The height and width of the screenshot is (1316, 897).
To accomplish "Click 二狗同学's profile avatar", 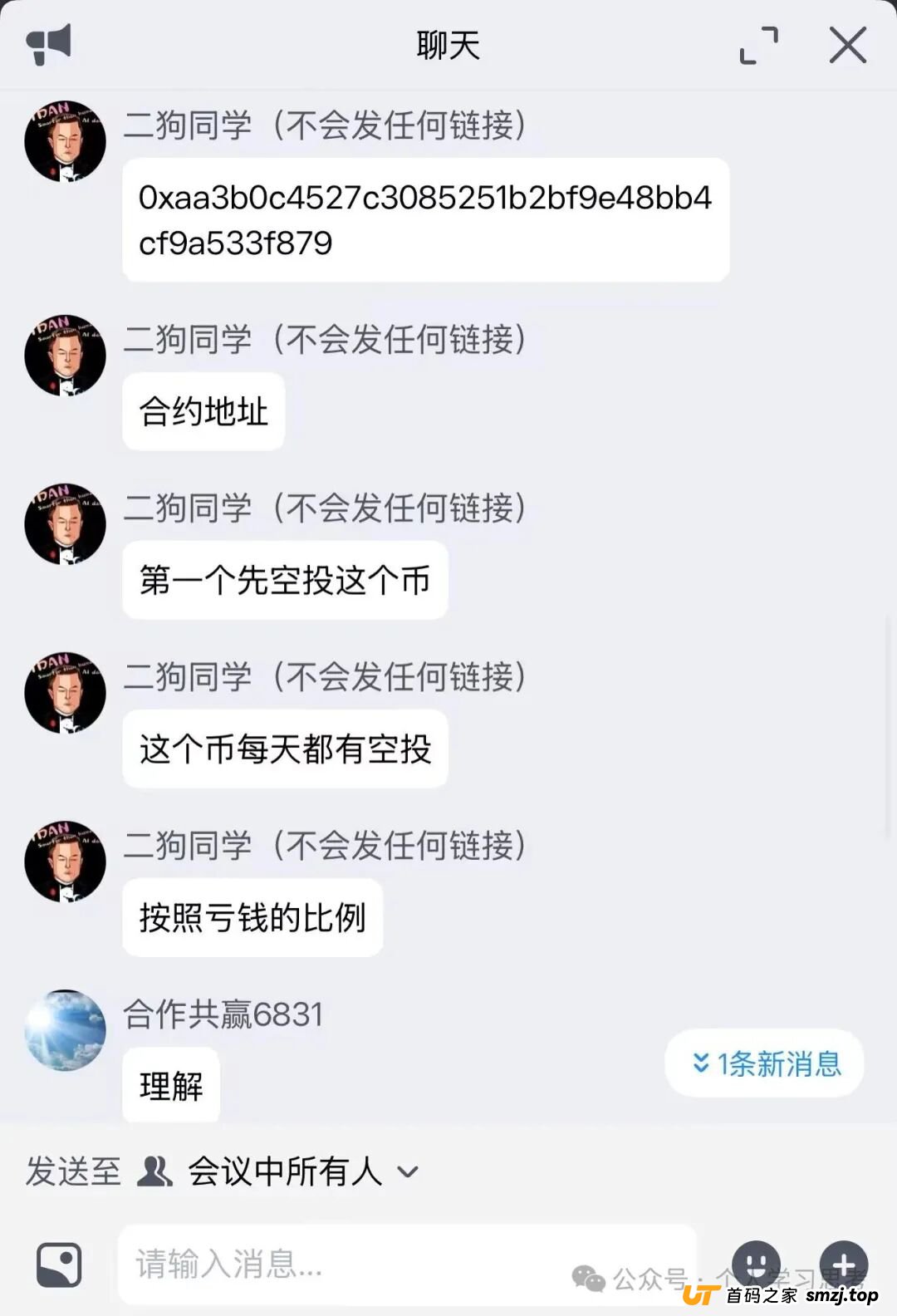I will pyautogui.click(x=65, y=140).
